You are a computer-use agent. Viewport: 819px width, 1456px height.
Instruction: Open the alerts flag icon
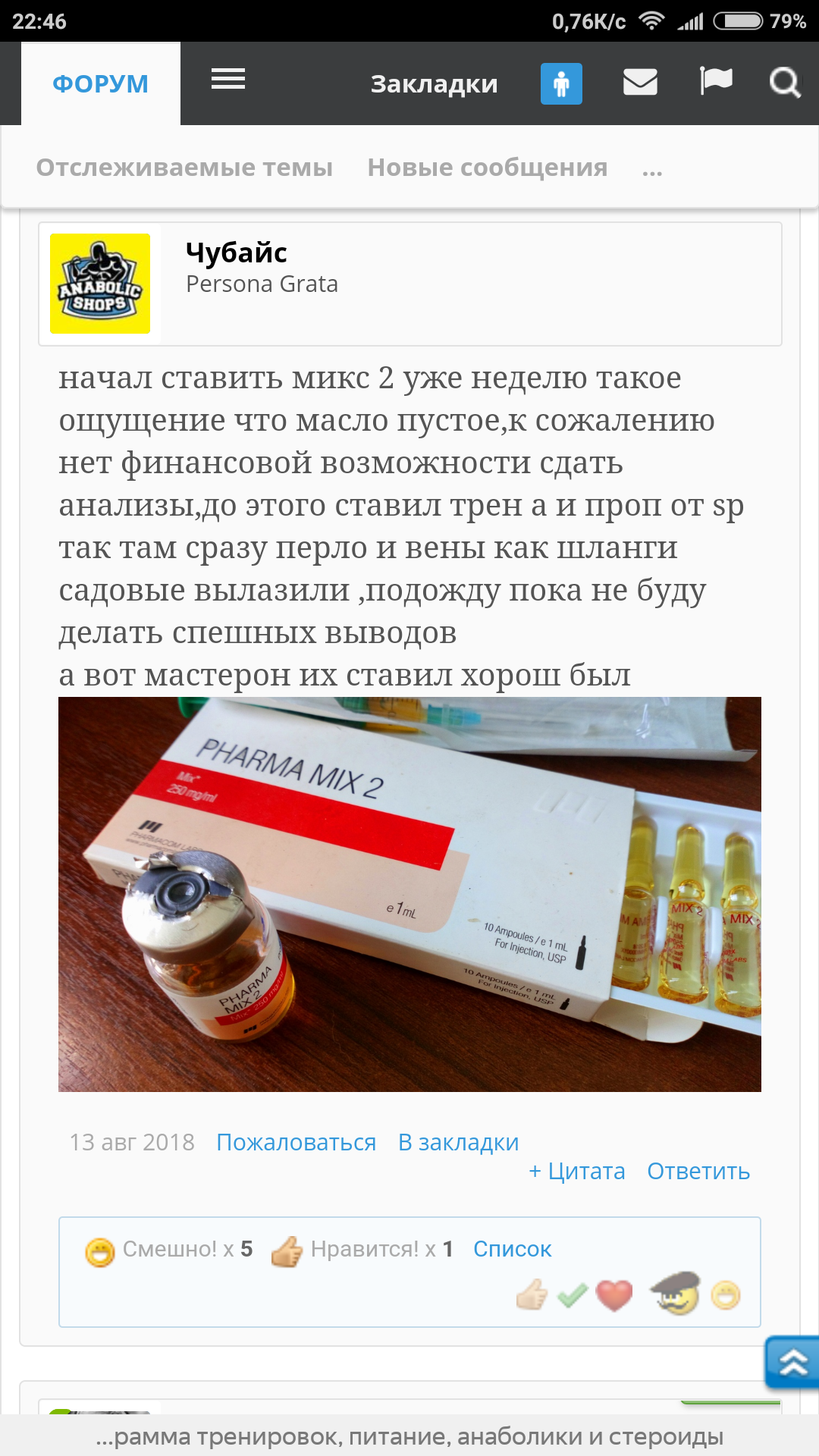(716, 80)
